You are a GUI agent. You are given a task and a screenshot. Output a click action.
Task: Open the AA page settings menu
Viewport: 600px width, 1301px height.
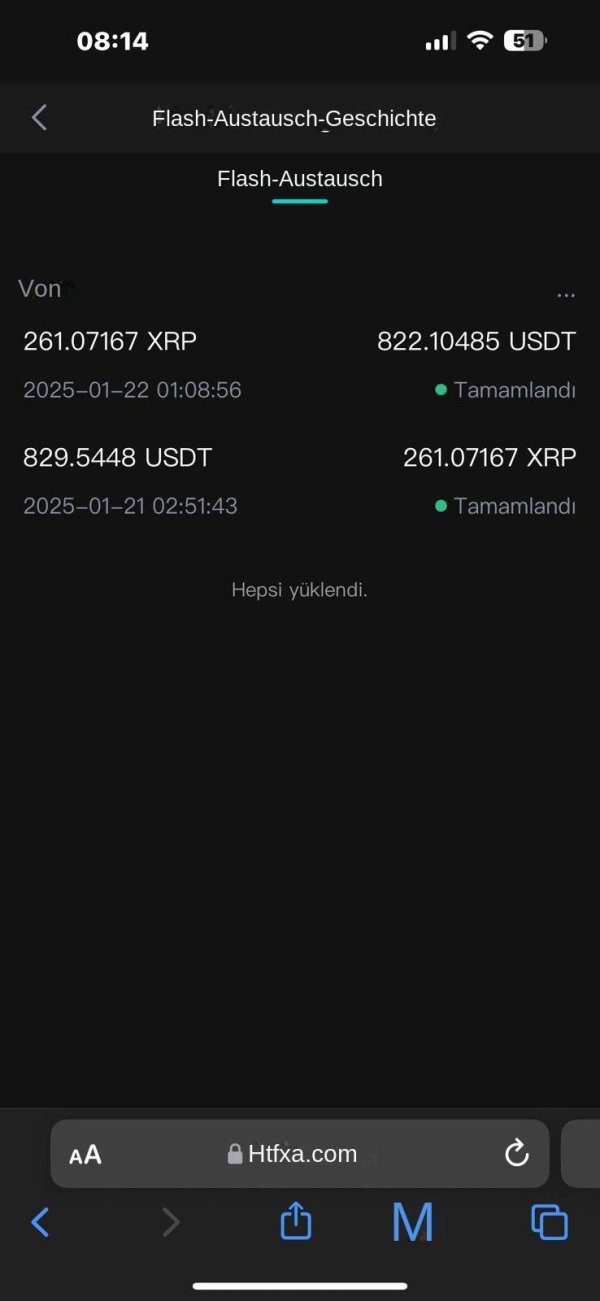(x=86, y=1155)
